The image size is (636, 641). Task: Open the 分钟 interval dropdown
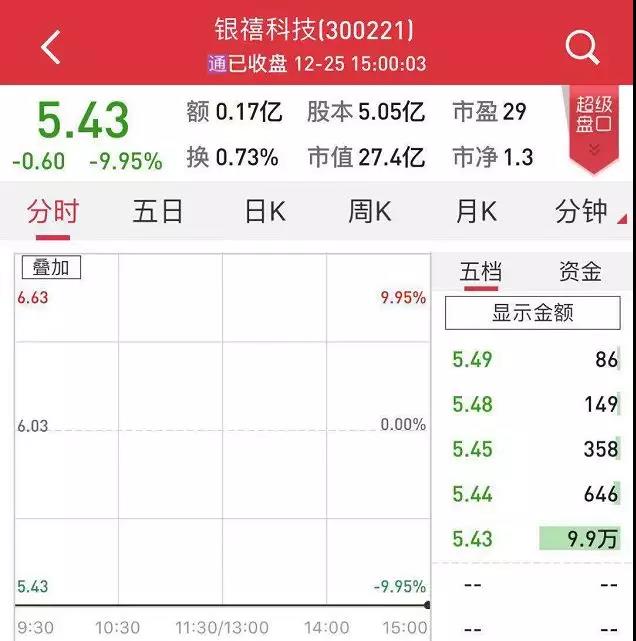click(584, 211)
